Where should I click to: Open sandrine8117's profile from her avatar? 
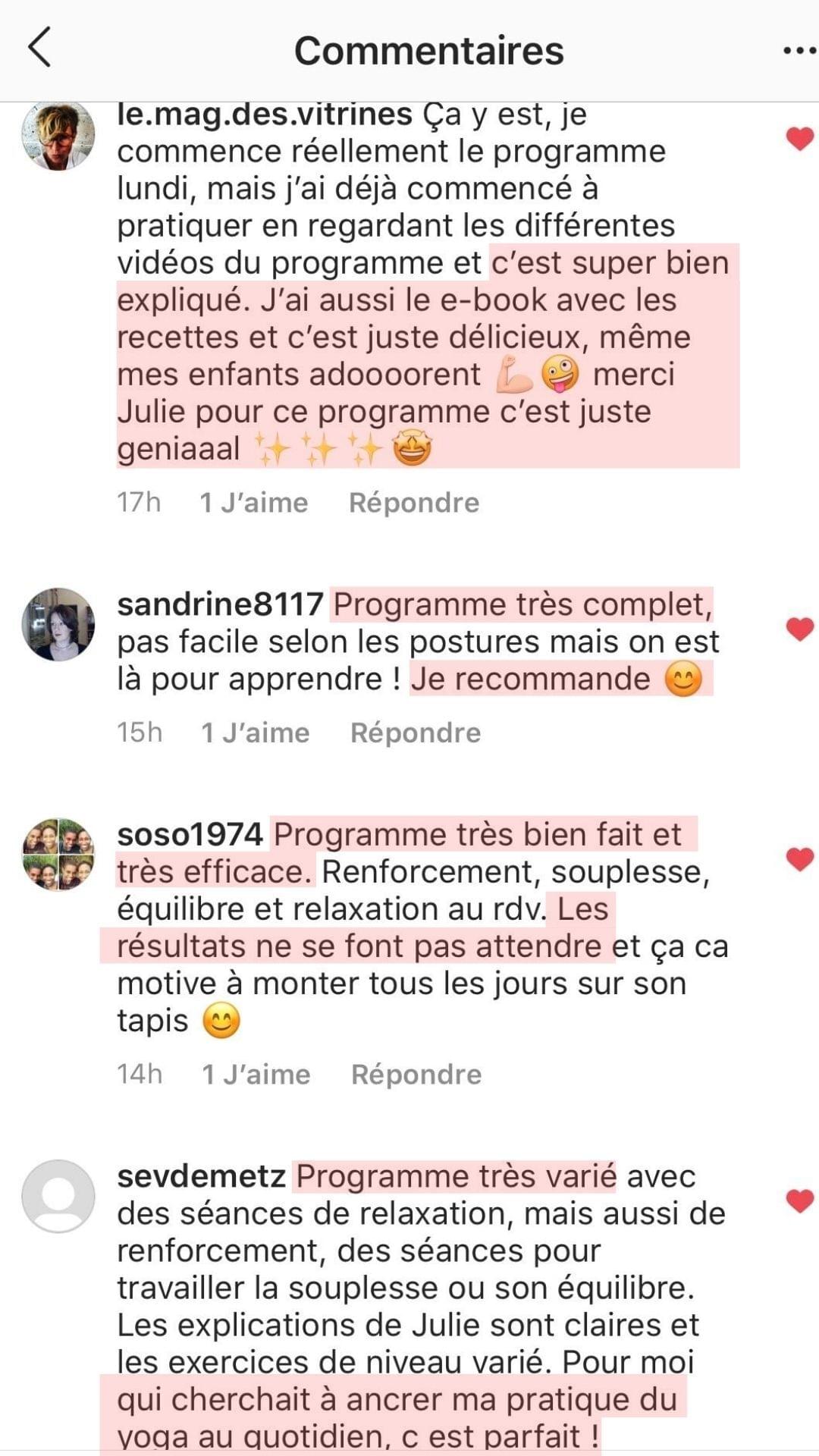coord(58,624)
